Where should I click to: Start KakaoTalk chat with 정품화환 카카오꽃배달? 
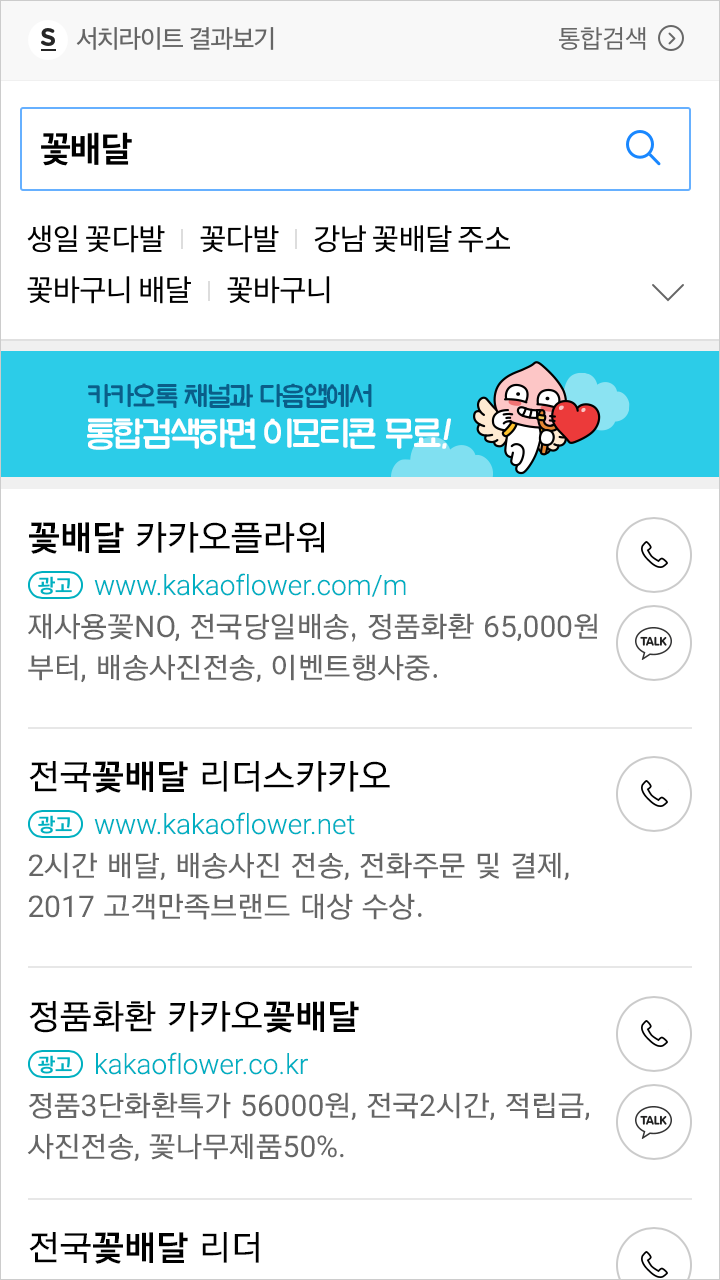[654, 1122]
